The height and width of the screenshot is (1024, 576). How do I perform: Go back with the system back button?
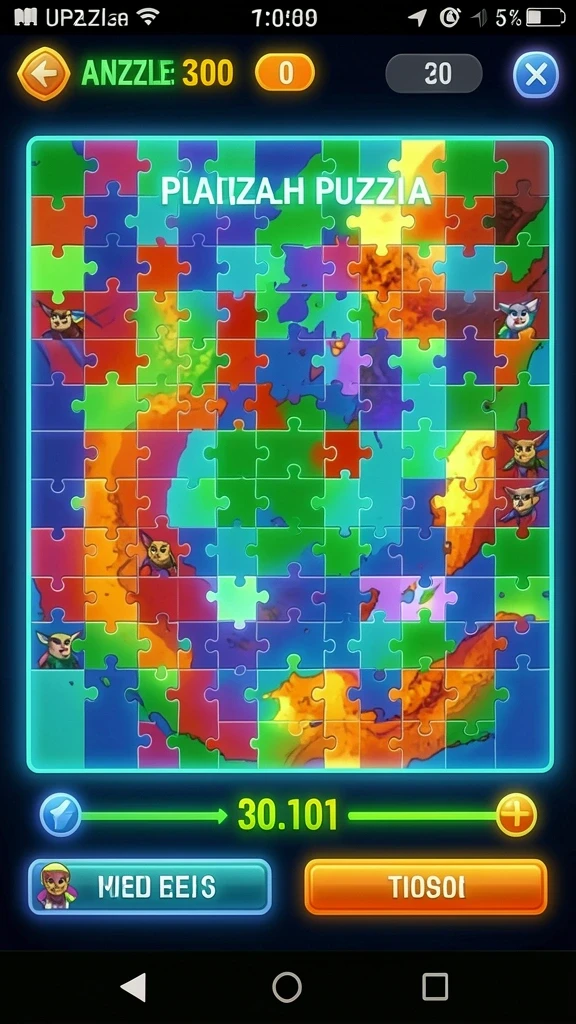click(134, 986)
